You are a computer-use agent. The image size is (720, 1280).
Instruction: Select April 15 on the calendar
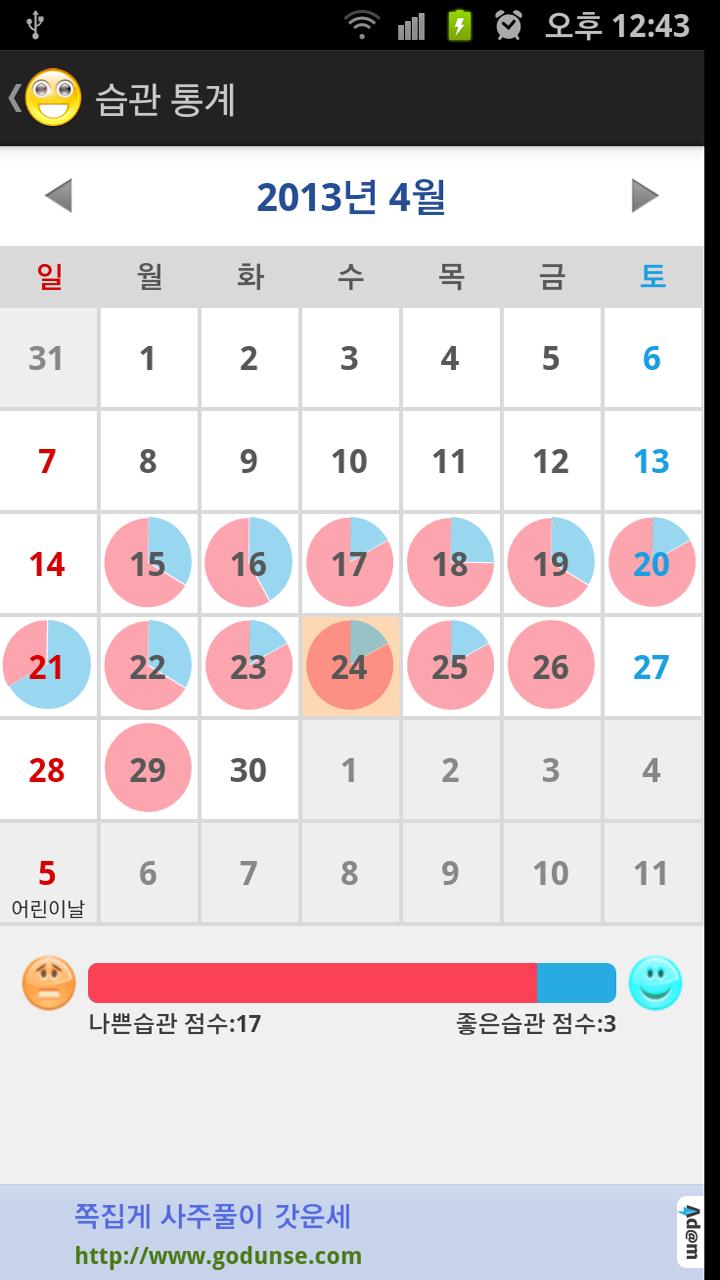point(148,564)
